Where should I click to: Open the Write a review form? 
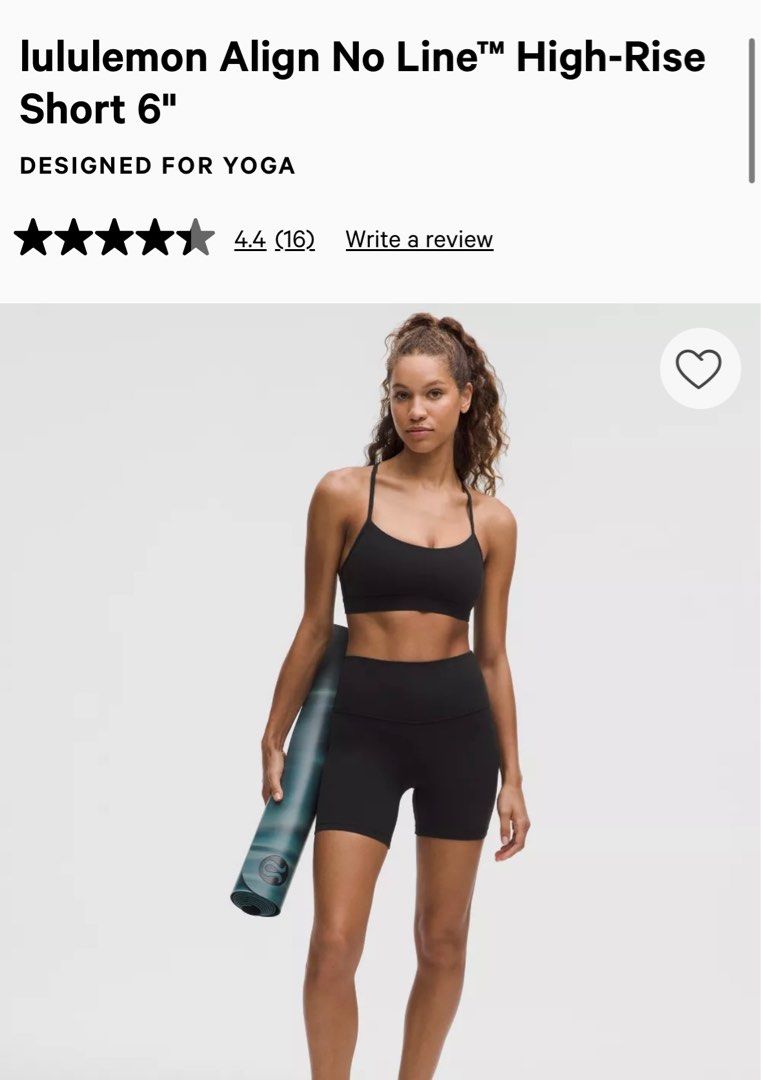[419, 240]
